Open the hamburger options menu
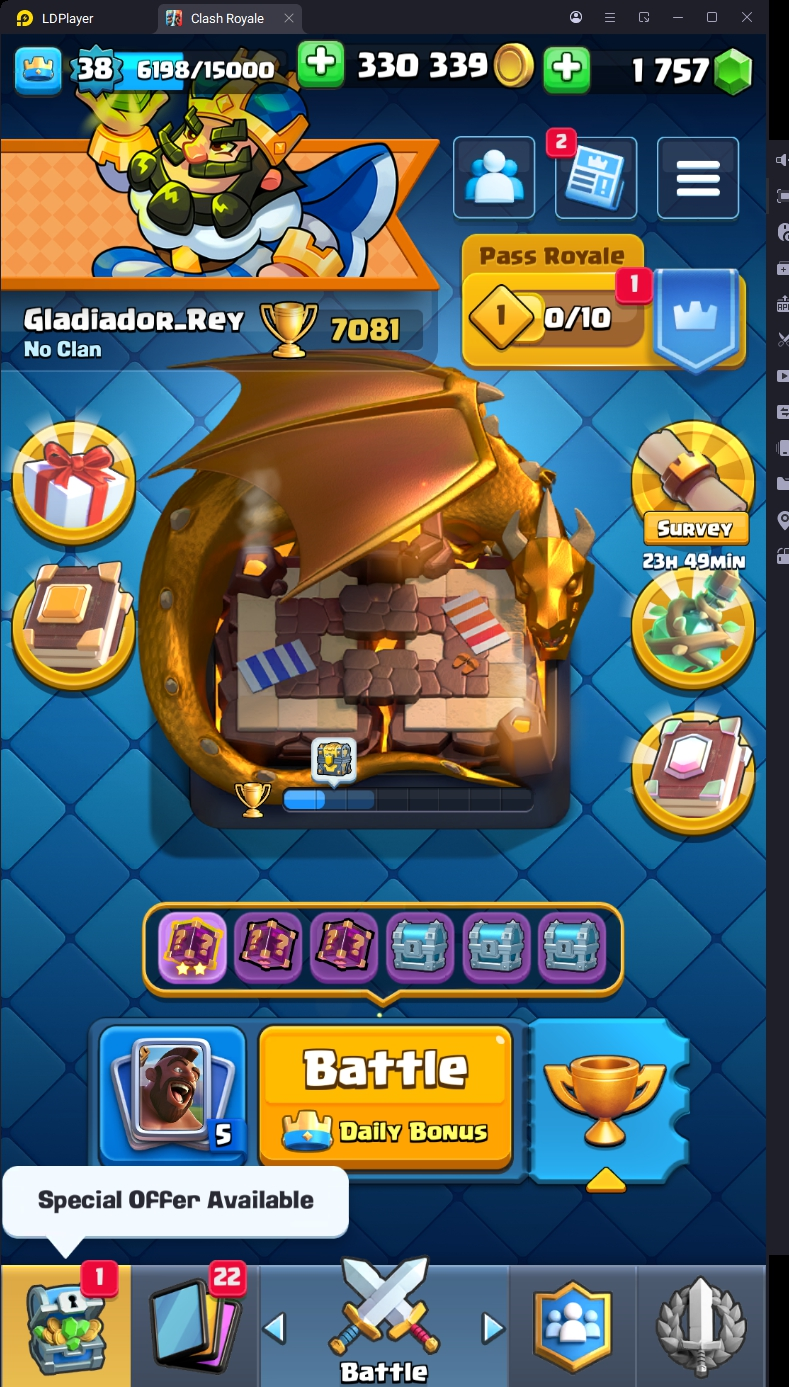The height and width of the screenshot is (1387, 789). click(x=697, y=178)
